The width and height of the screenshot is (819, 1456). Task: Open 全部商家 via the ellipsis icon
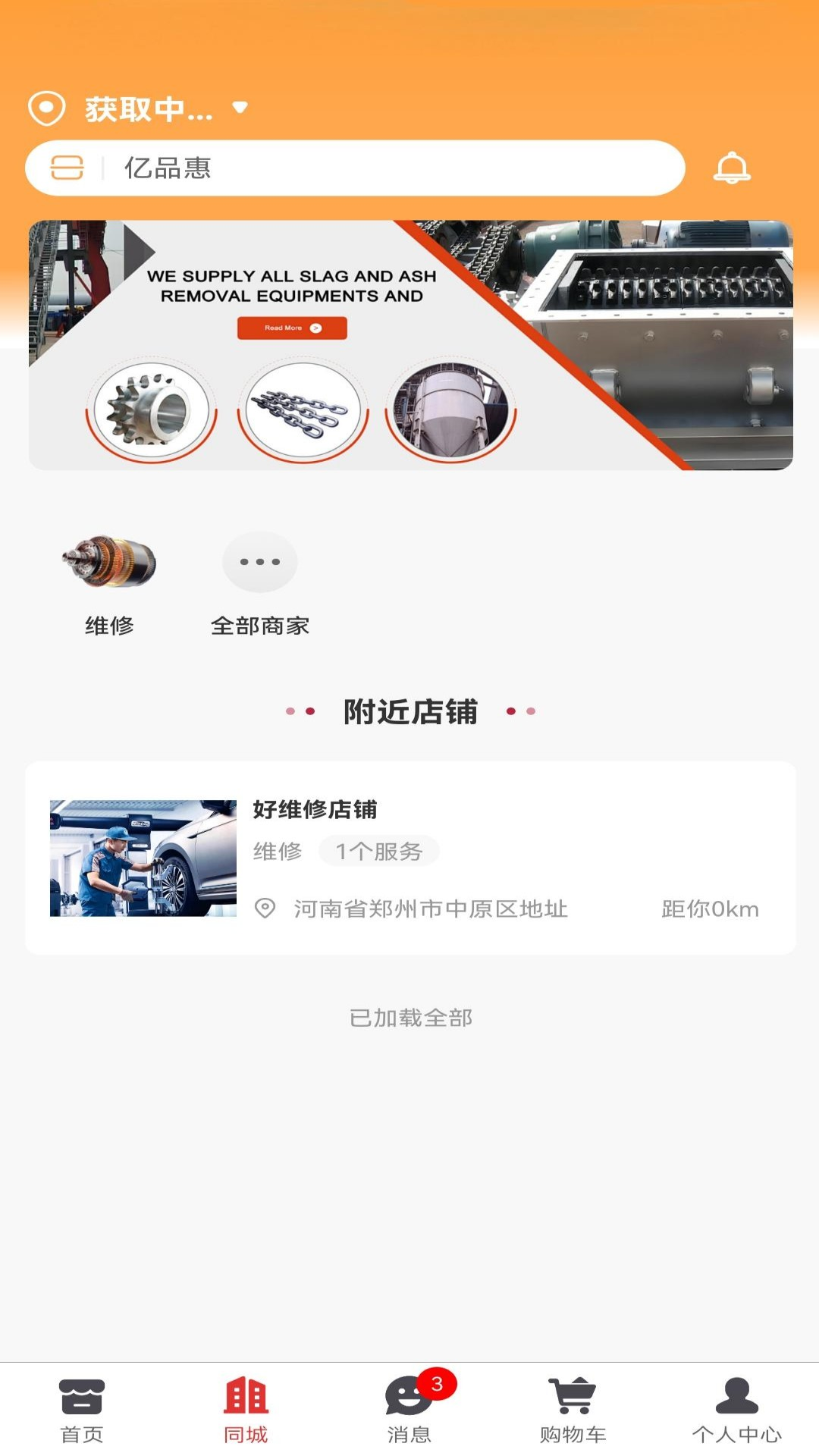pyautogui.click(x=259, y=561)
